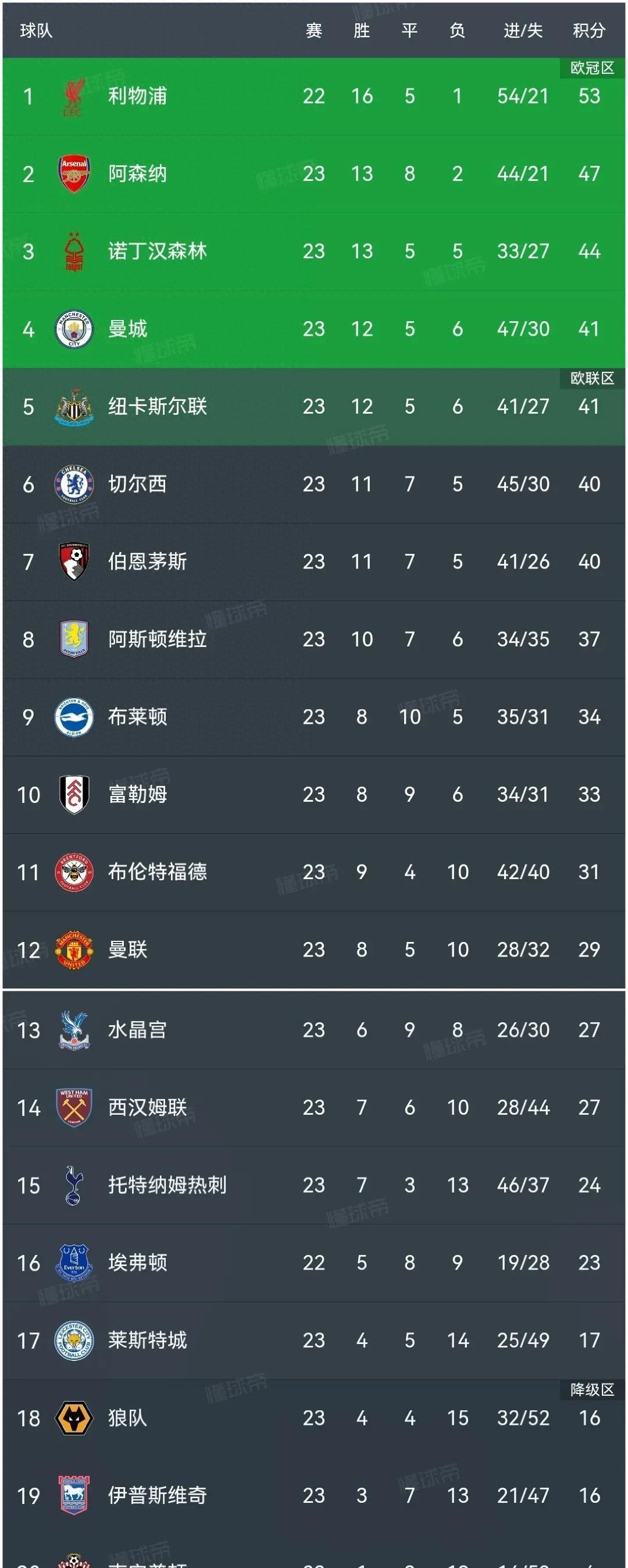Open the Manchester United crest
Image resolution: width=628 pixels, height=1568 pixels.
pyautogui.click(x=73, y=950)
